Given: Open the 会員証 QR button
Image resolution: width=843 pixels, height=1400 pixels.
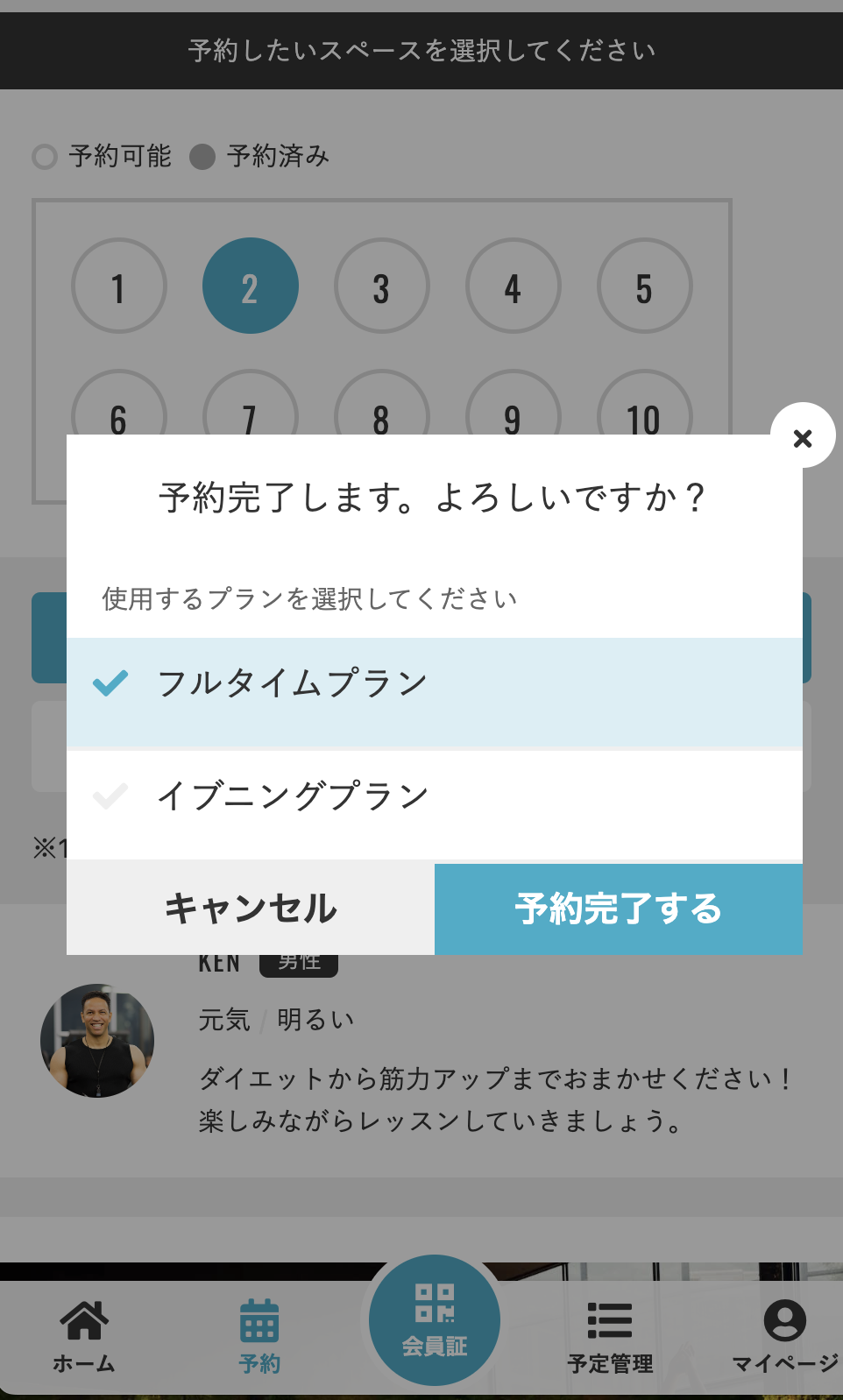Looking at the screenshot, I should pos(435,1320).
